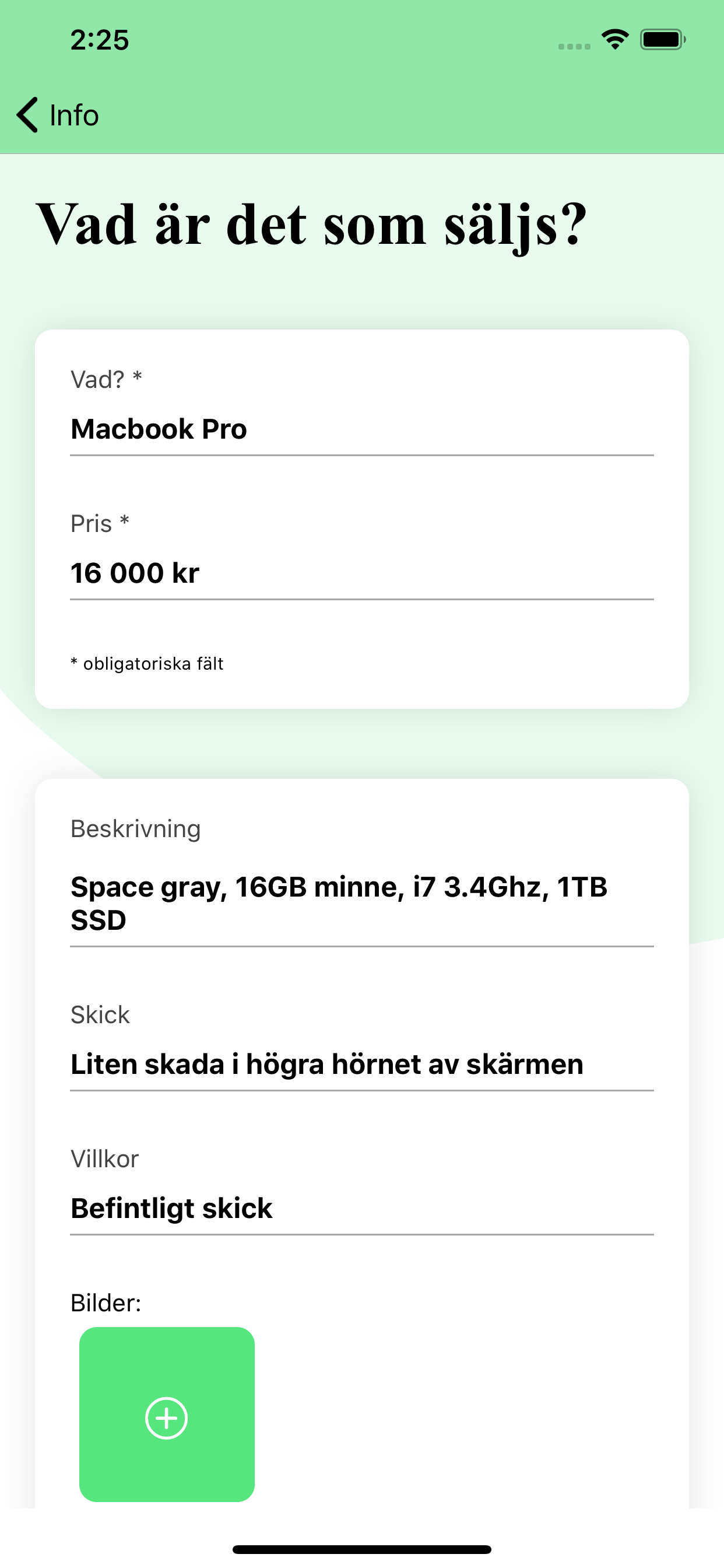Tap the Skick label
Screen dimensions: 724x1568
click(99, 1013)
